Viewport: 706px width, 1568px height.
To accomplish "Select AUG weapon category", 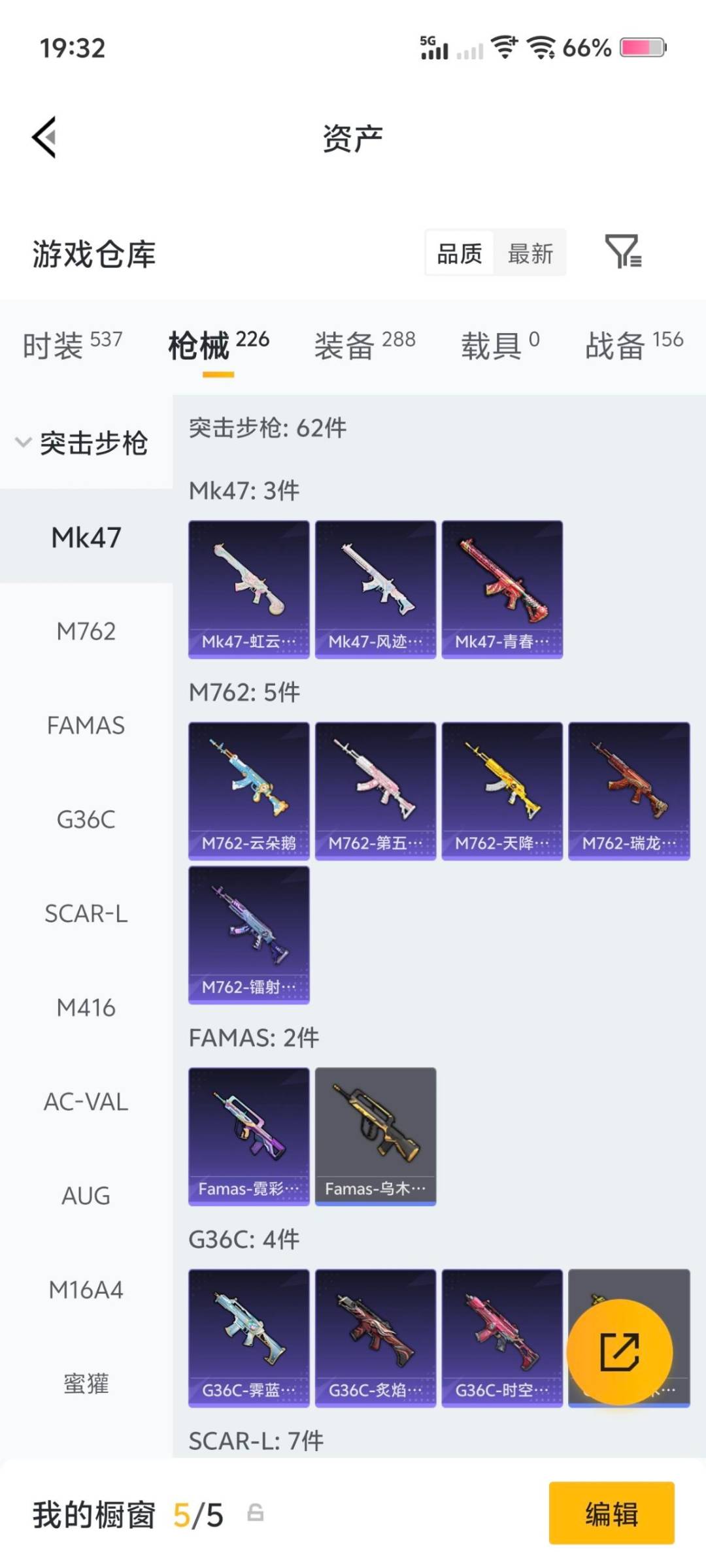I will (x=86, y=1196).
